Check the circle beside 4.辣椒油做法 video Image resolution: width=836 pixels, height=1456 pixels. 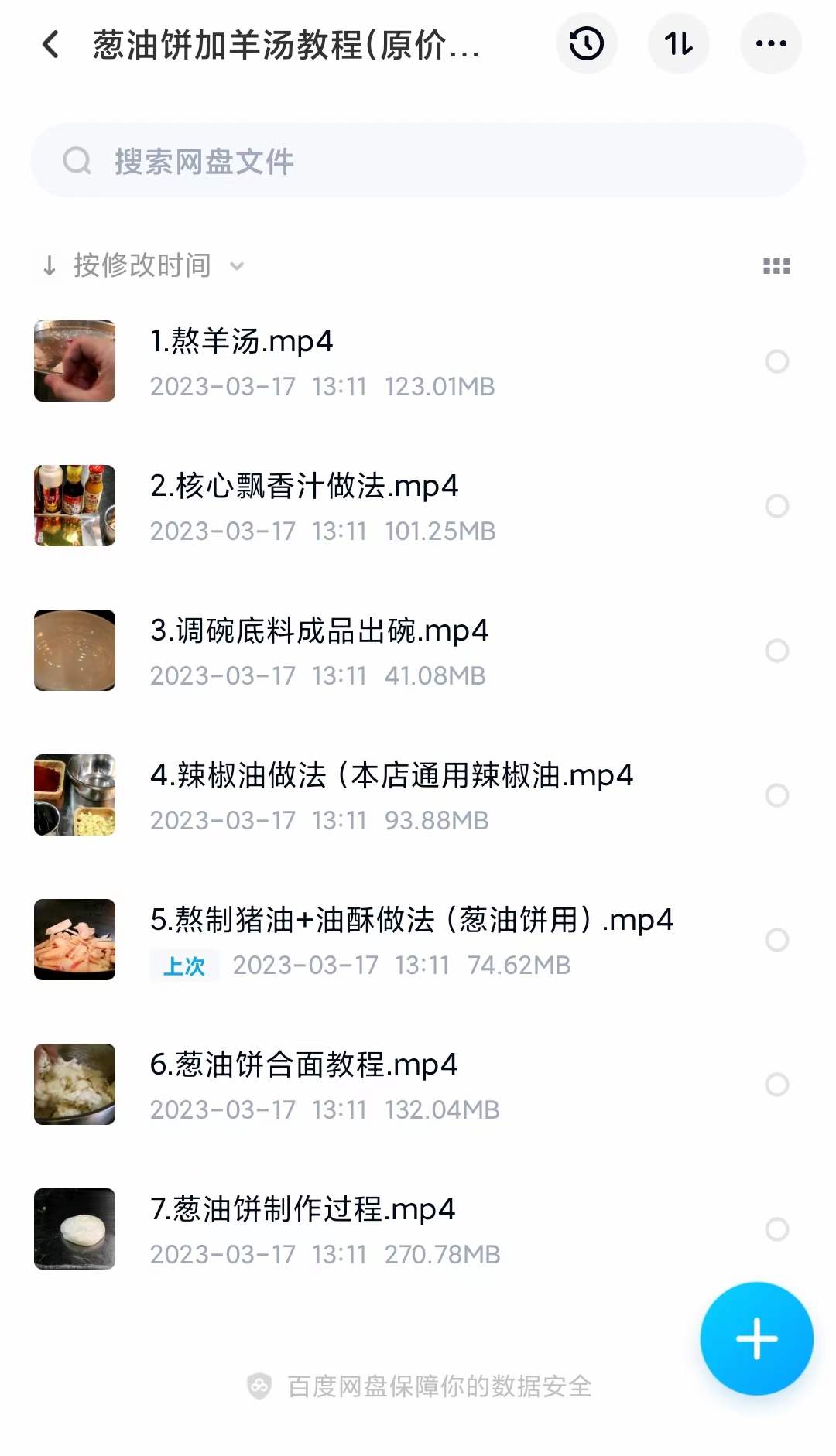[776, 795]
